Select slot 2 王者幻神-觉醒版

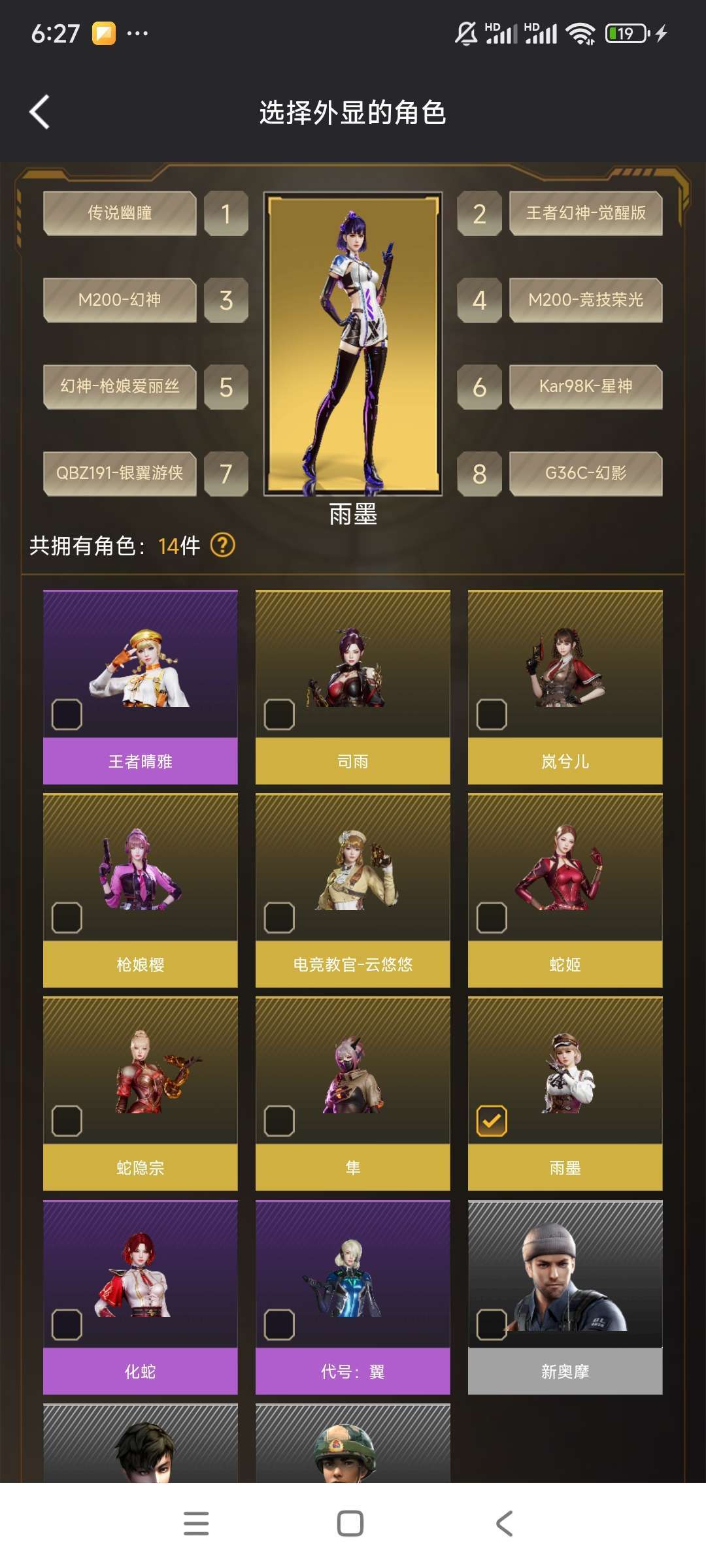(x=586, y=213)
